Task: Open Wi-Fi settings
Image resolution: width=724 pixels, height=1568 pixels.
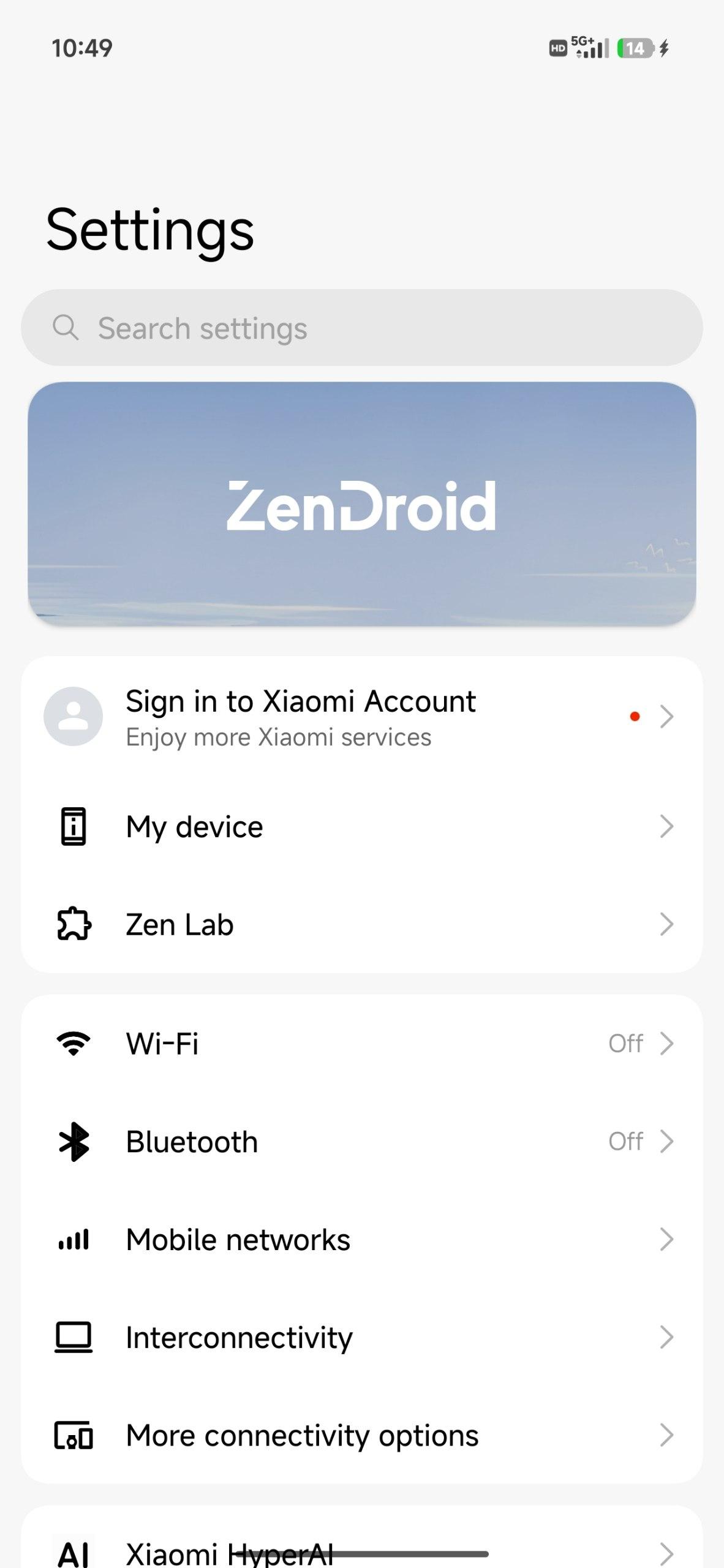Action: pos(361,1044)
